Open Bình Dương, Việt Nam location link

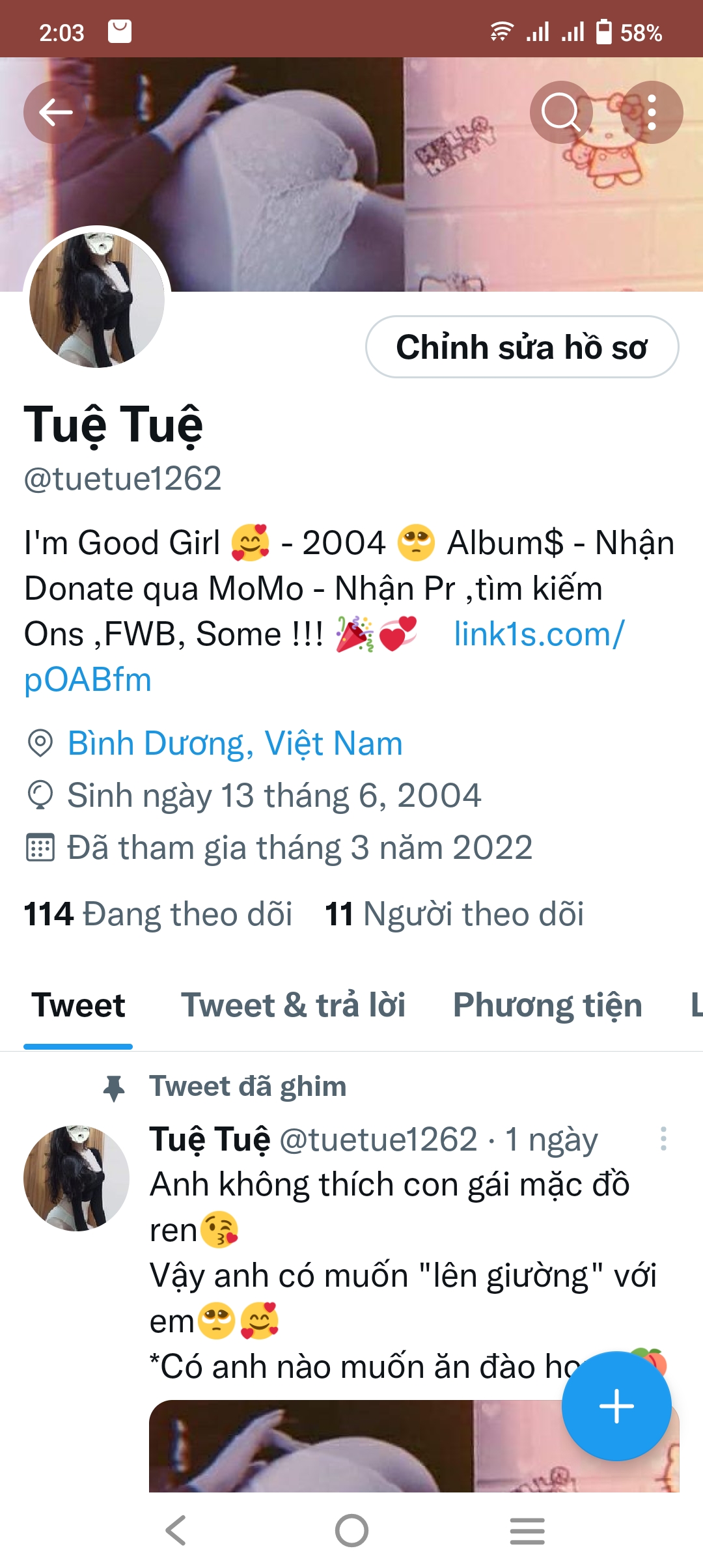[235, 744]
